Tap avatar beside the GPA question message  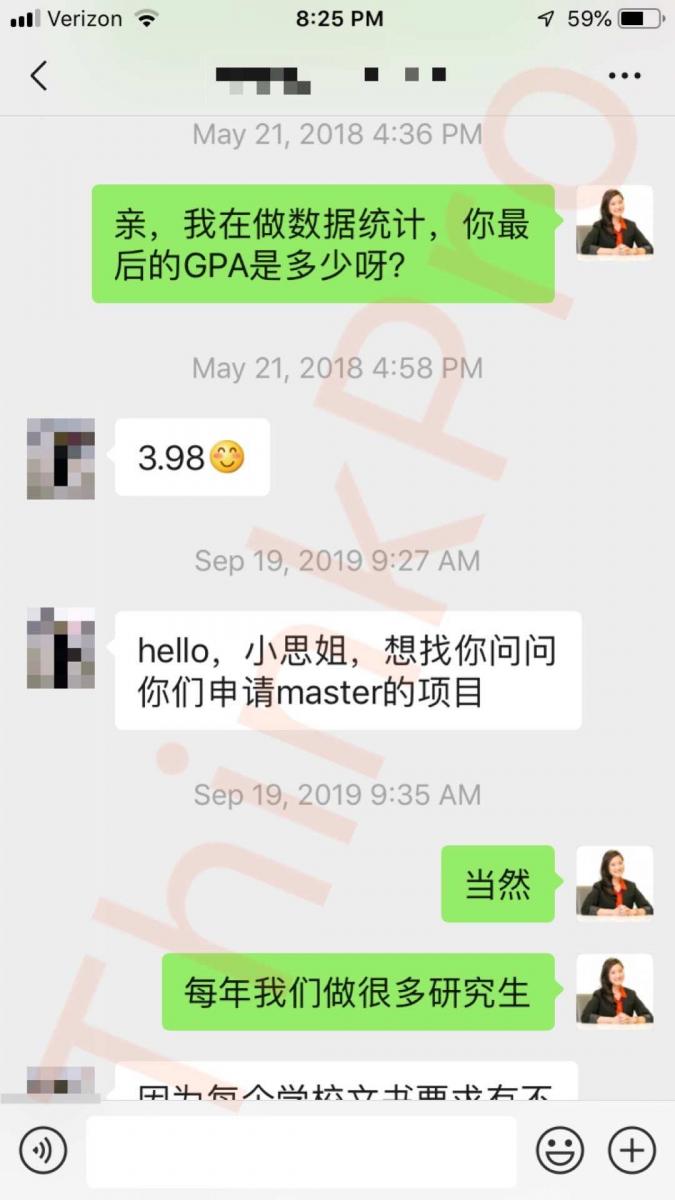614,222
